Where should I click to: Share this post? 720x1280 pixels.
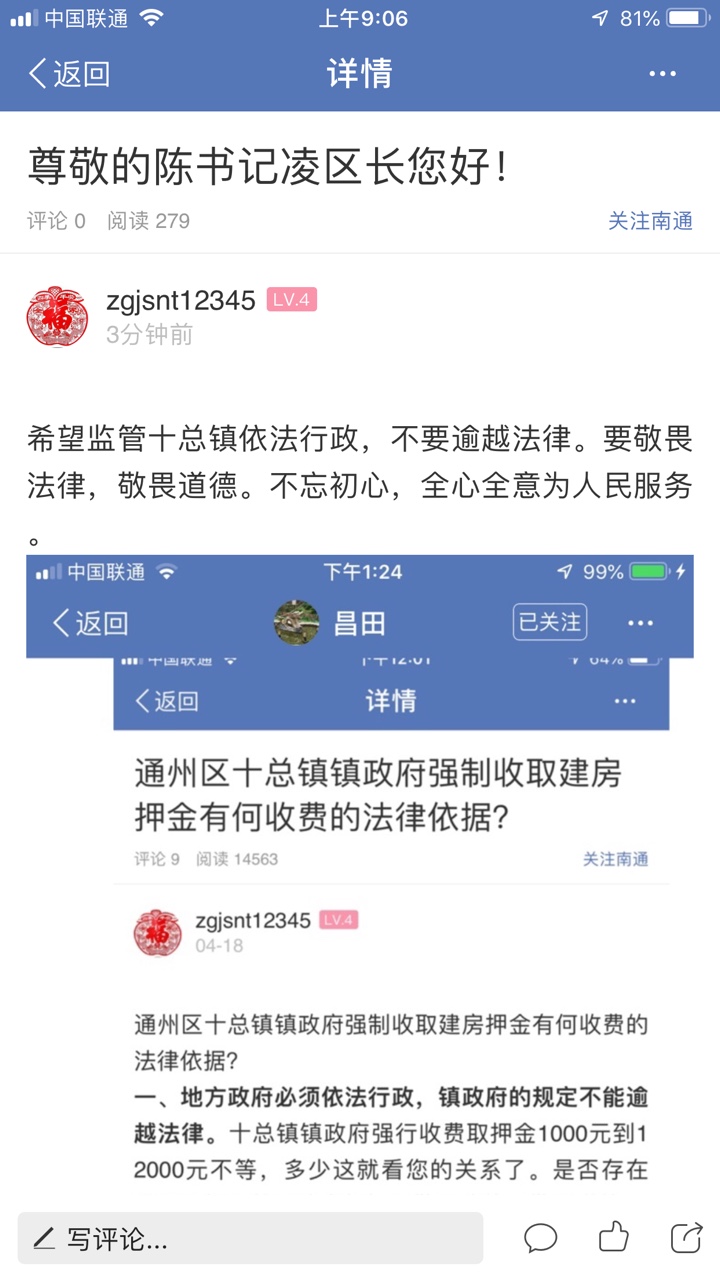click(686, 1238)
